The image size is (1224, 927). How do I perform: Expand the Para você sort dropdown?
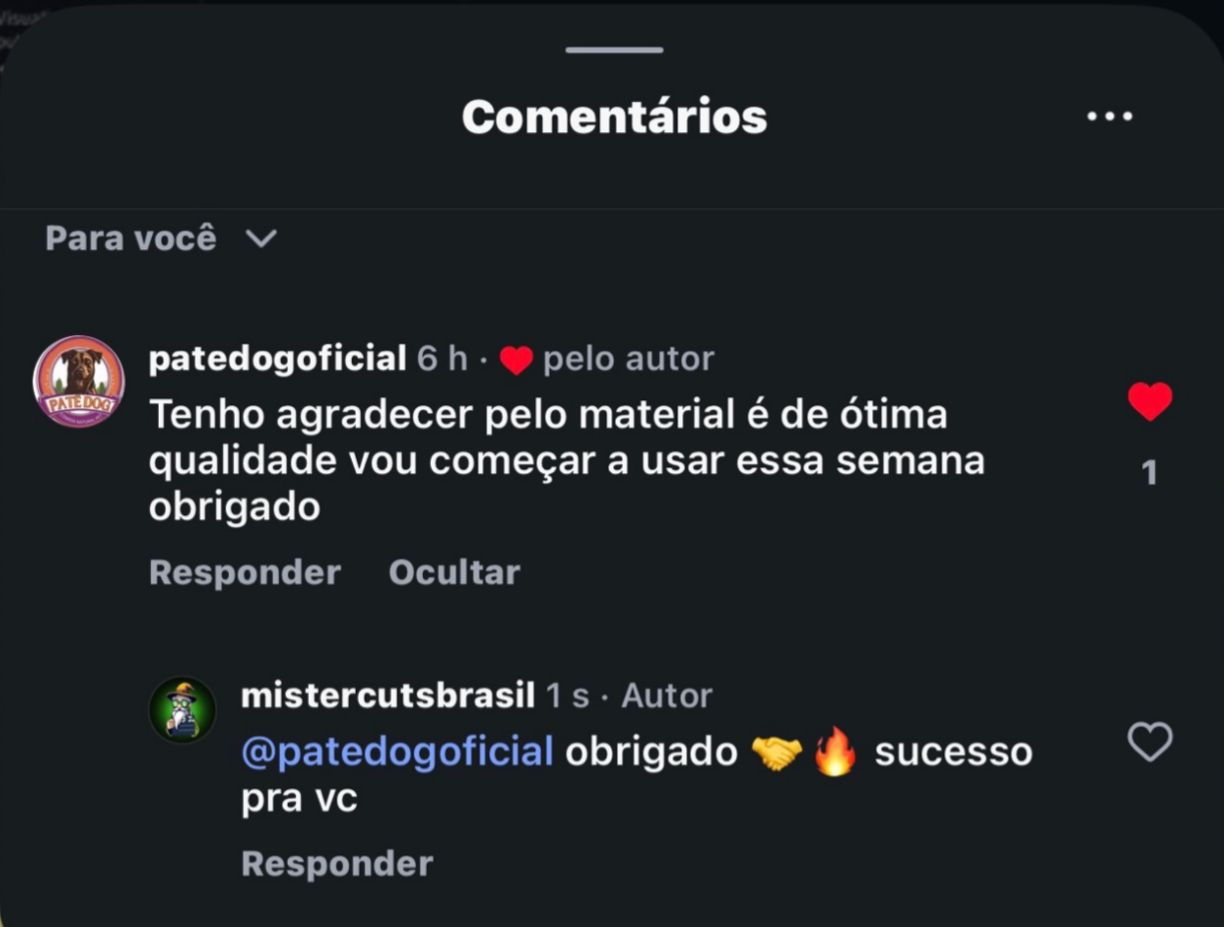[x=161, y=239]
